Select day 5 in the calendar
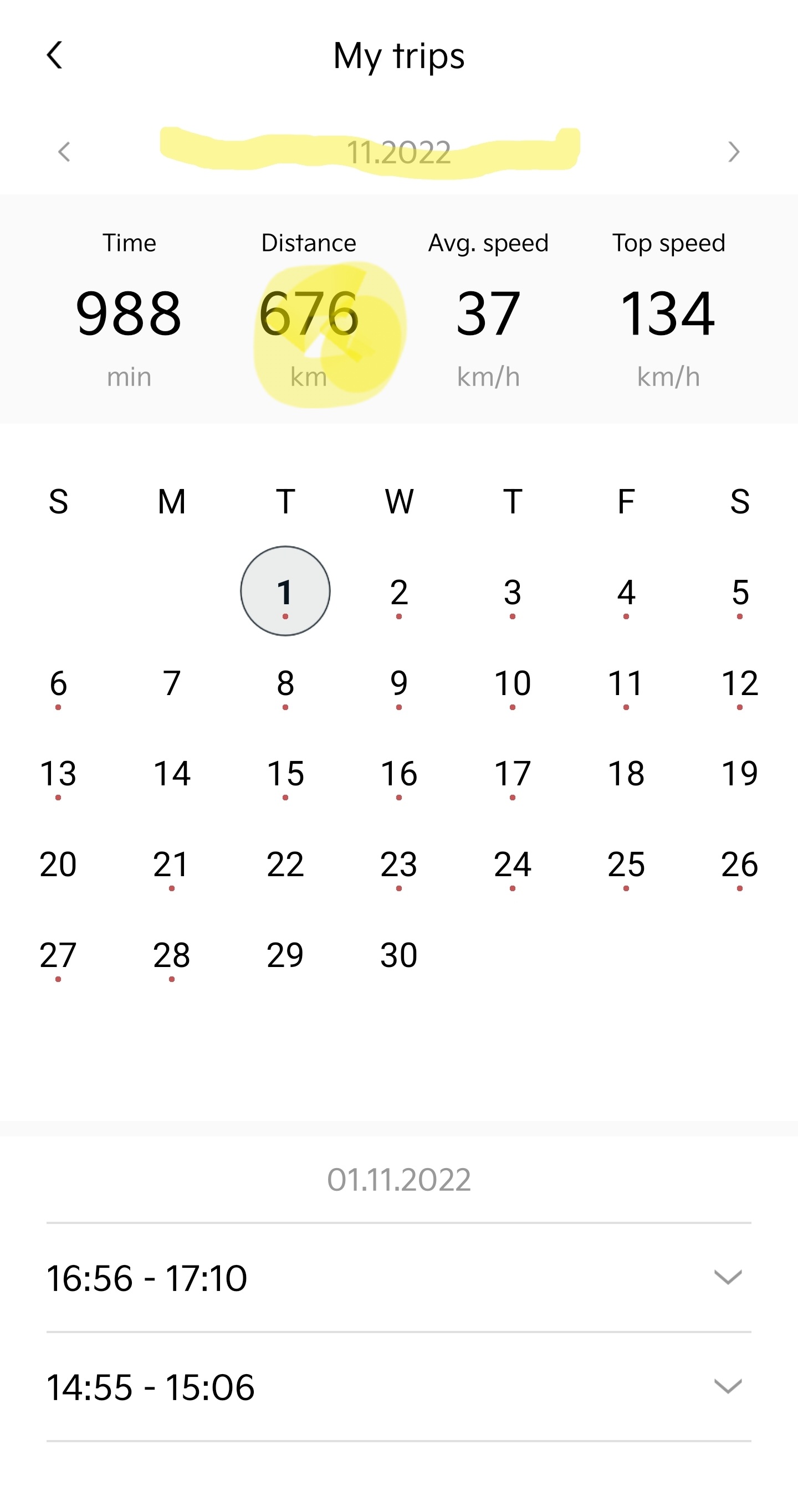 (x=739, y=593)
